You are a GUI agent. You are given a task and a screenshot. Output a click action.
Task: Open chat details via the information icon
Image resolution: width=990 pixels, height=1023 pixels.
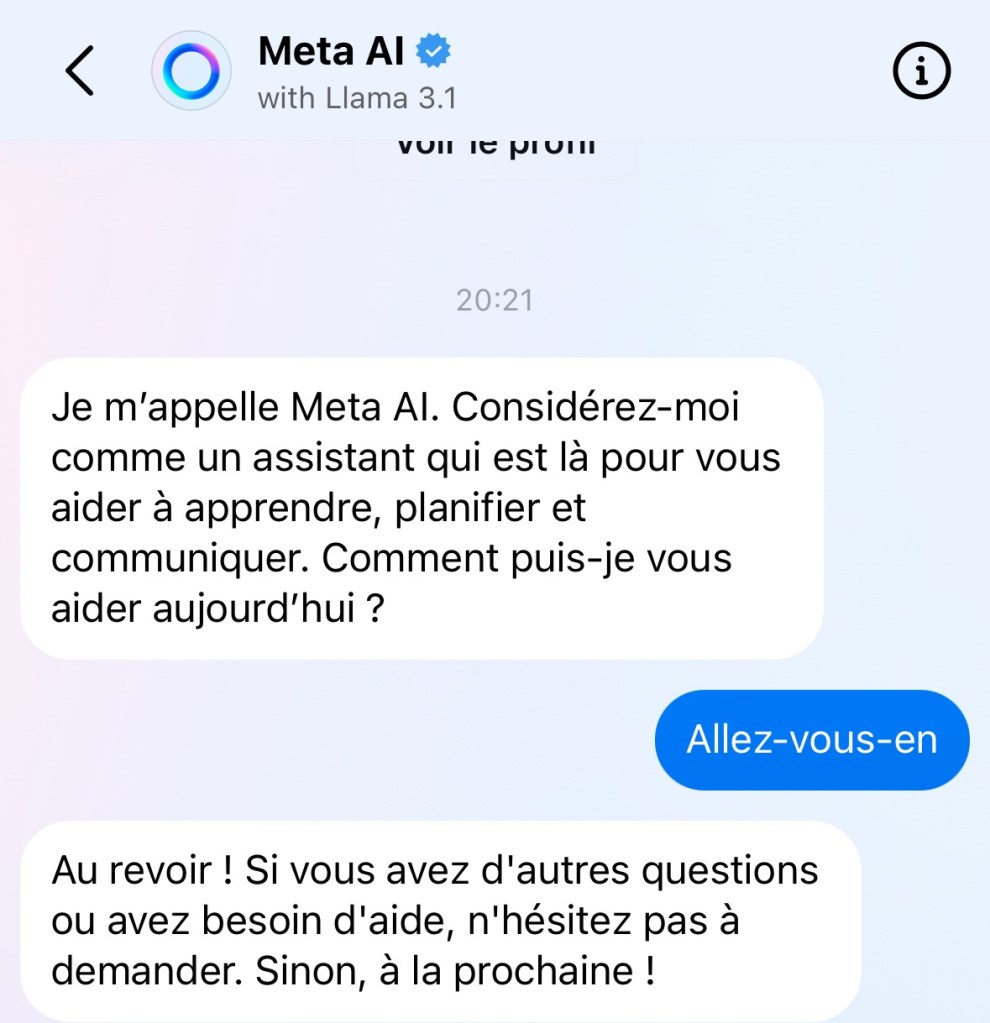[921, 70]
